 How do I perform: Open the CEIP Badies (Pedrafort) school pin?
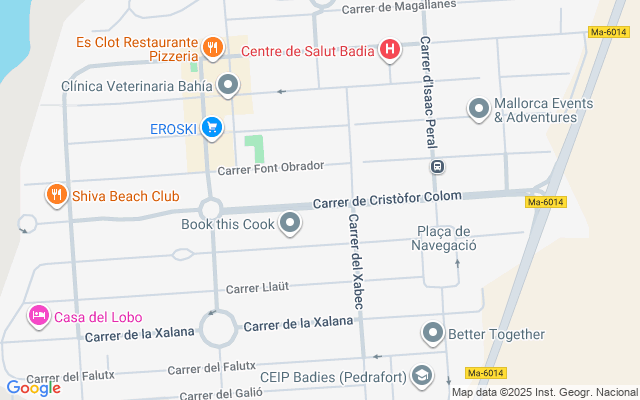click(x=422, y=375)
